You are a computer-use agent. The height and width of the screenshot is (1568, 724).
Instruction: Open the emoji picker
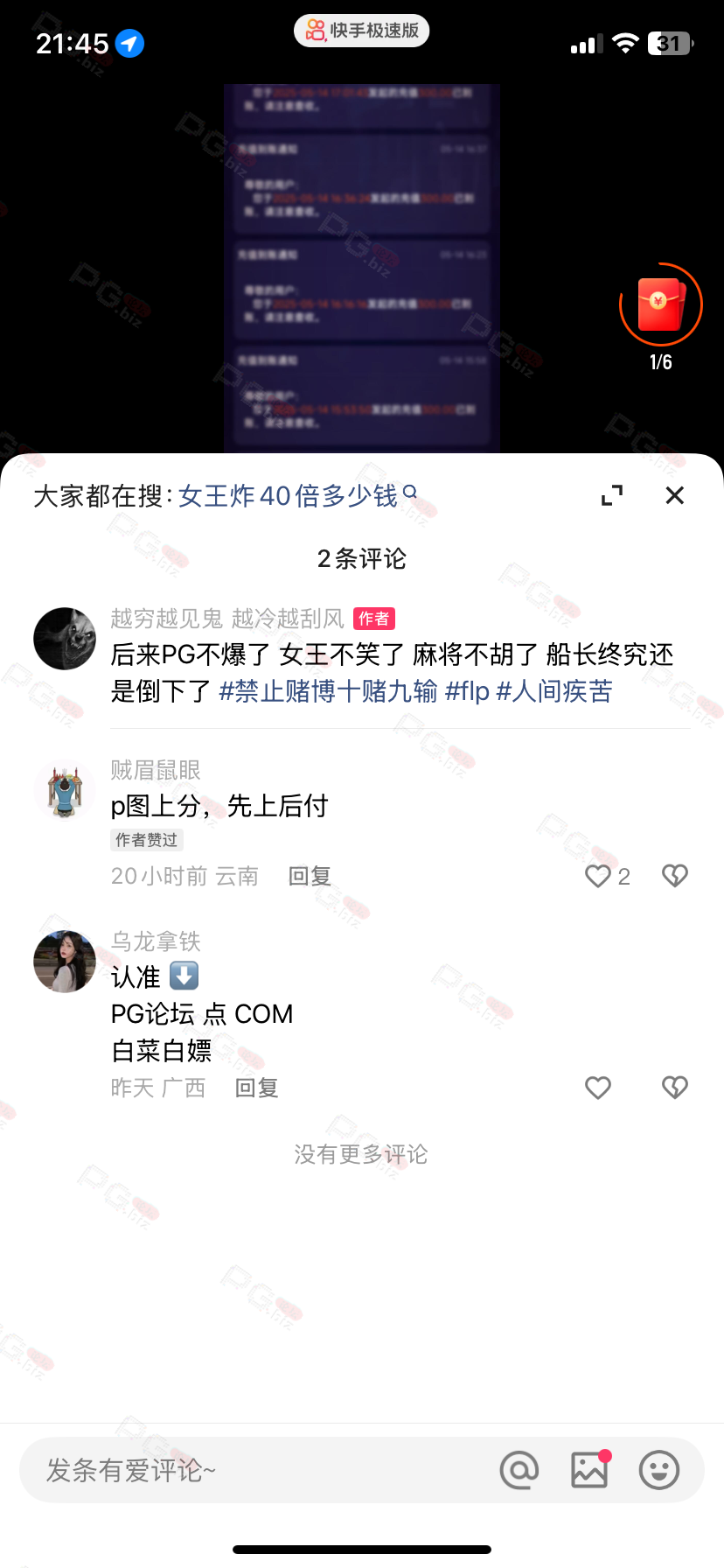coord(659,1470)
